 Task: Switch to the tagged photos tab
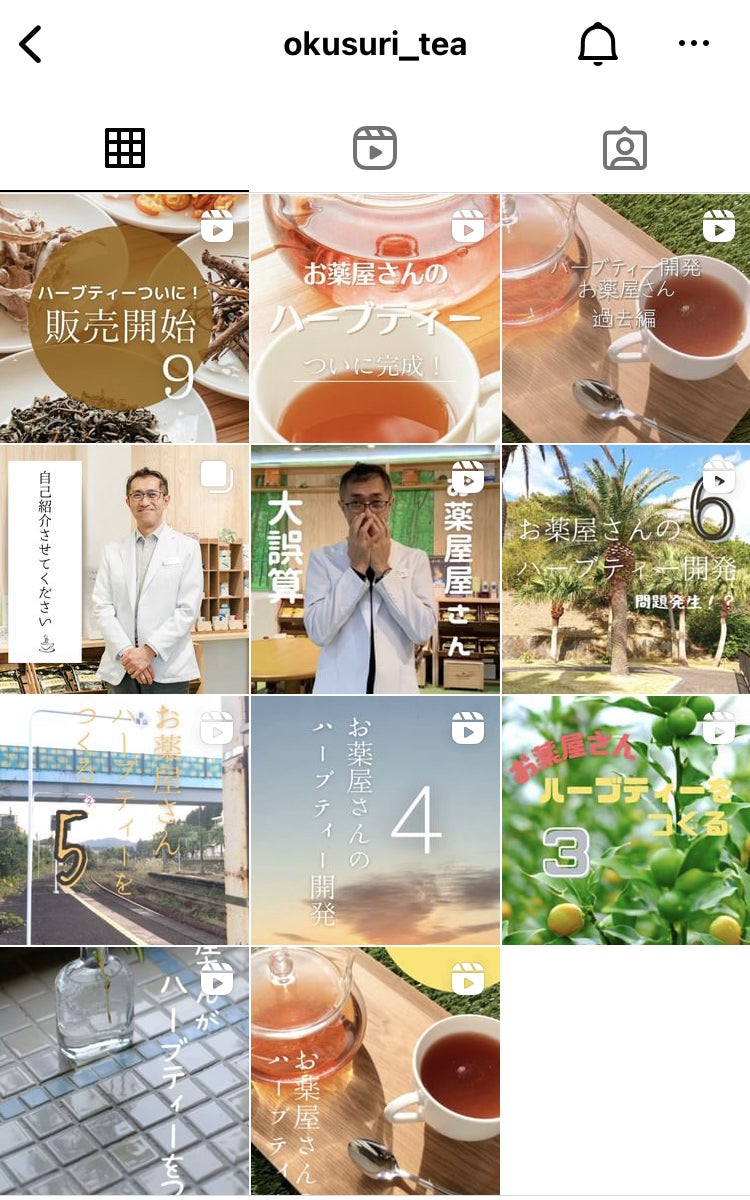click(x=625, y=149)
